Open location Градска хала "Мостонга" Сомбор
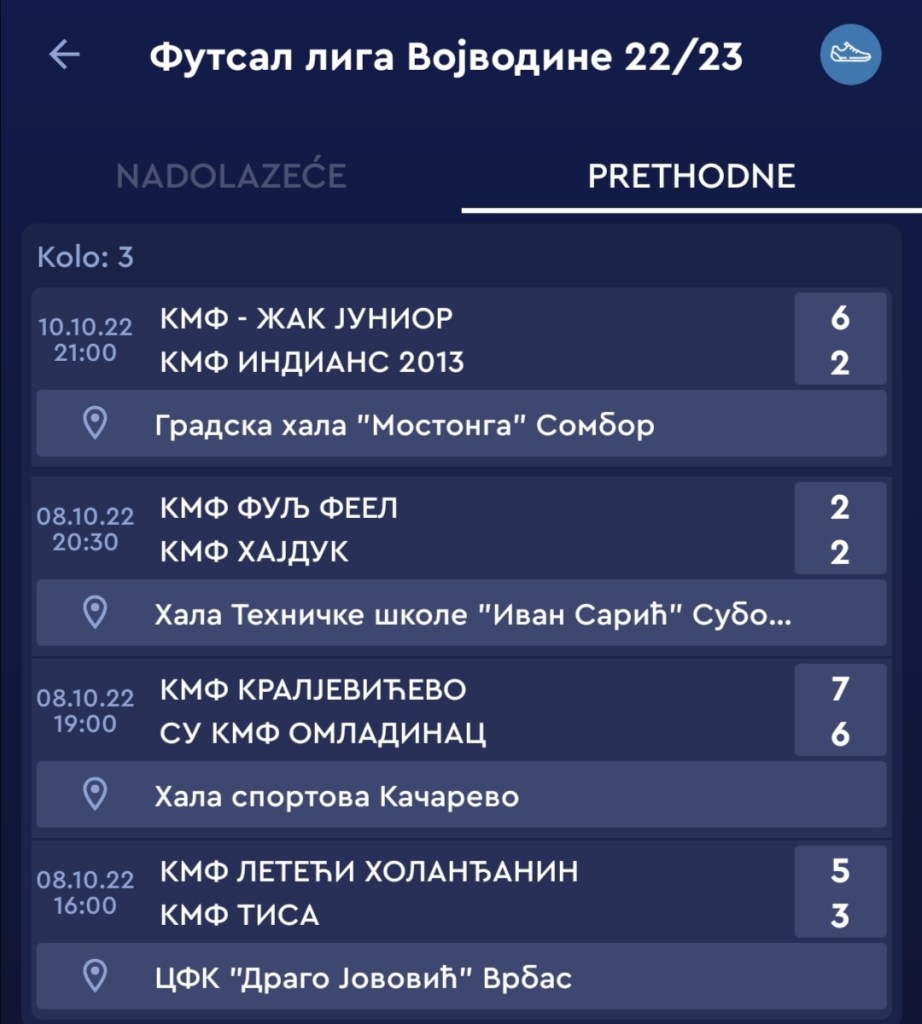 (460, 425)
